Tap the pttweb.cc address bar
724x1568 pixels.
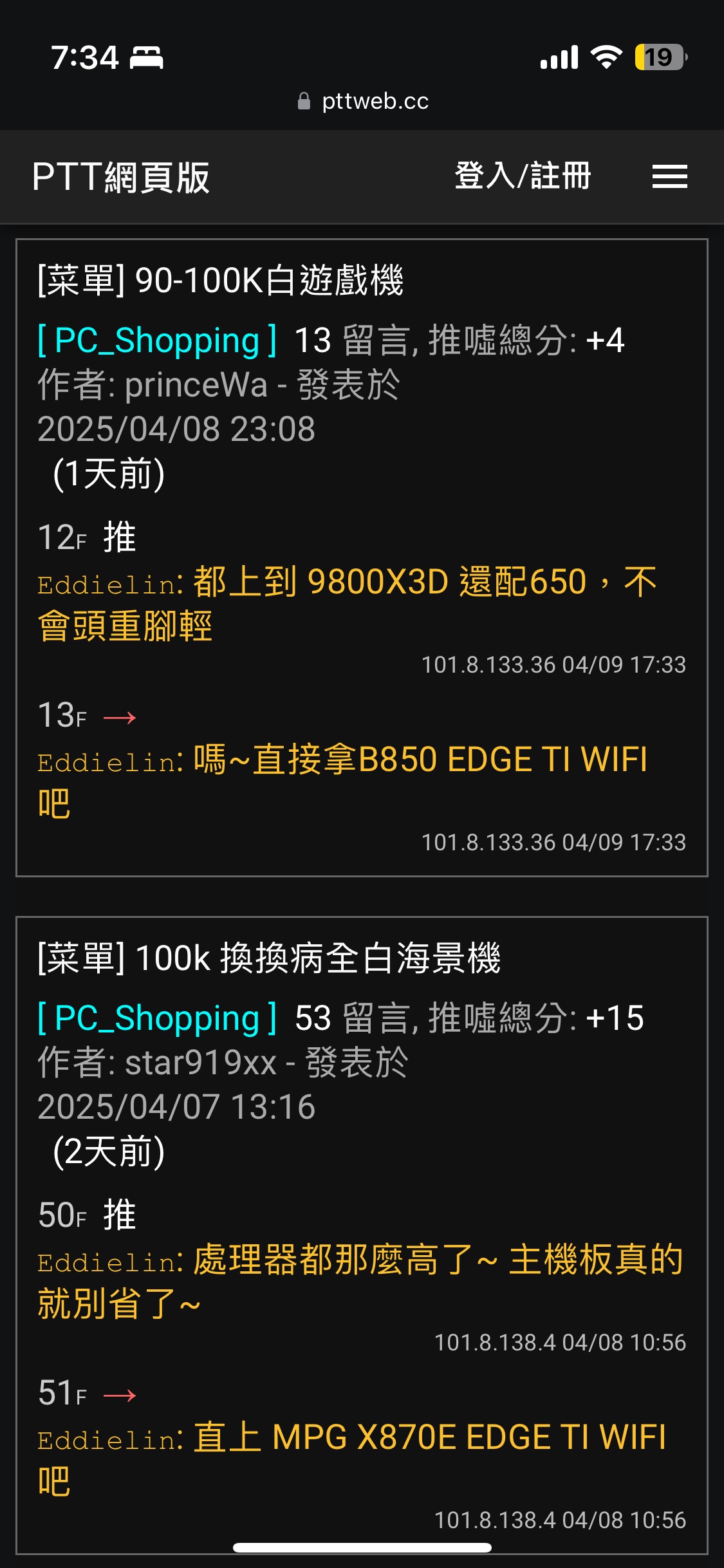coord(362,101)
